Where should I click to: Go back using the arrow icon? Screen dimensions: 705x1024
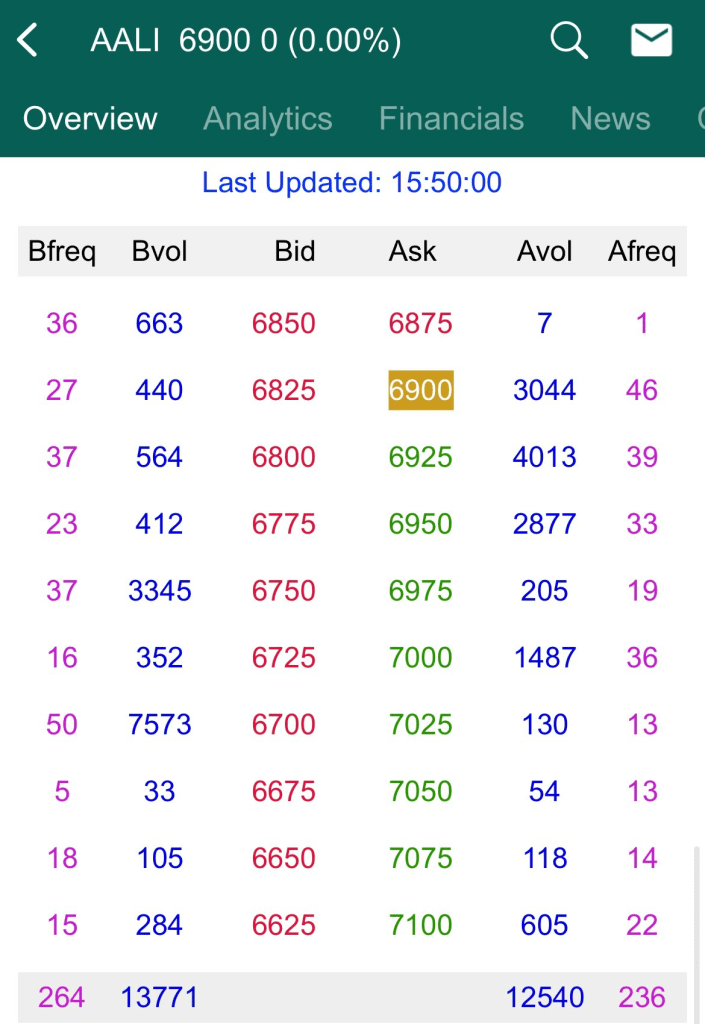(28, 41)
